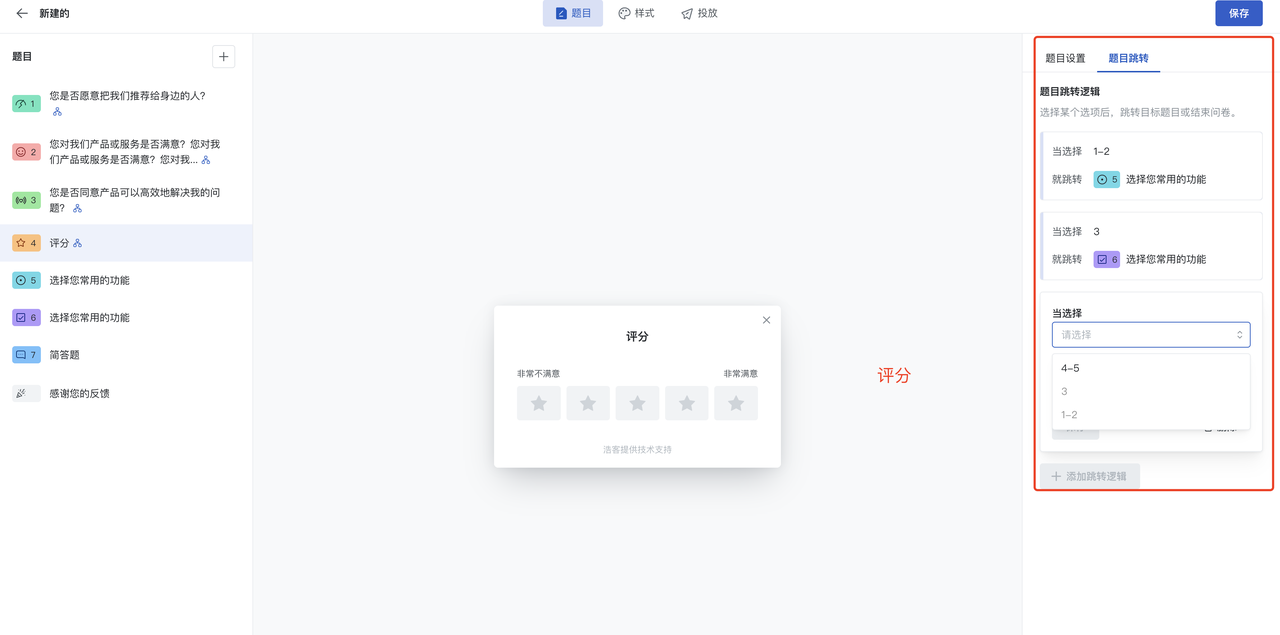Tap the 保存 button
Screen dimensions: 1280x635
1238,14
